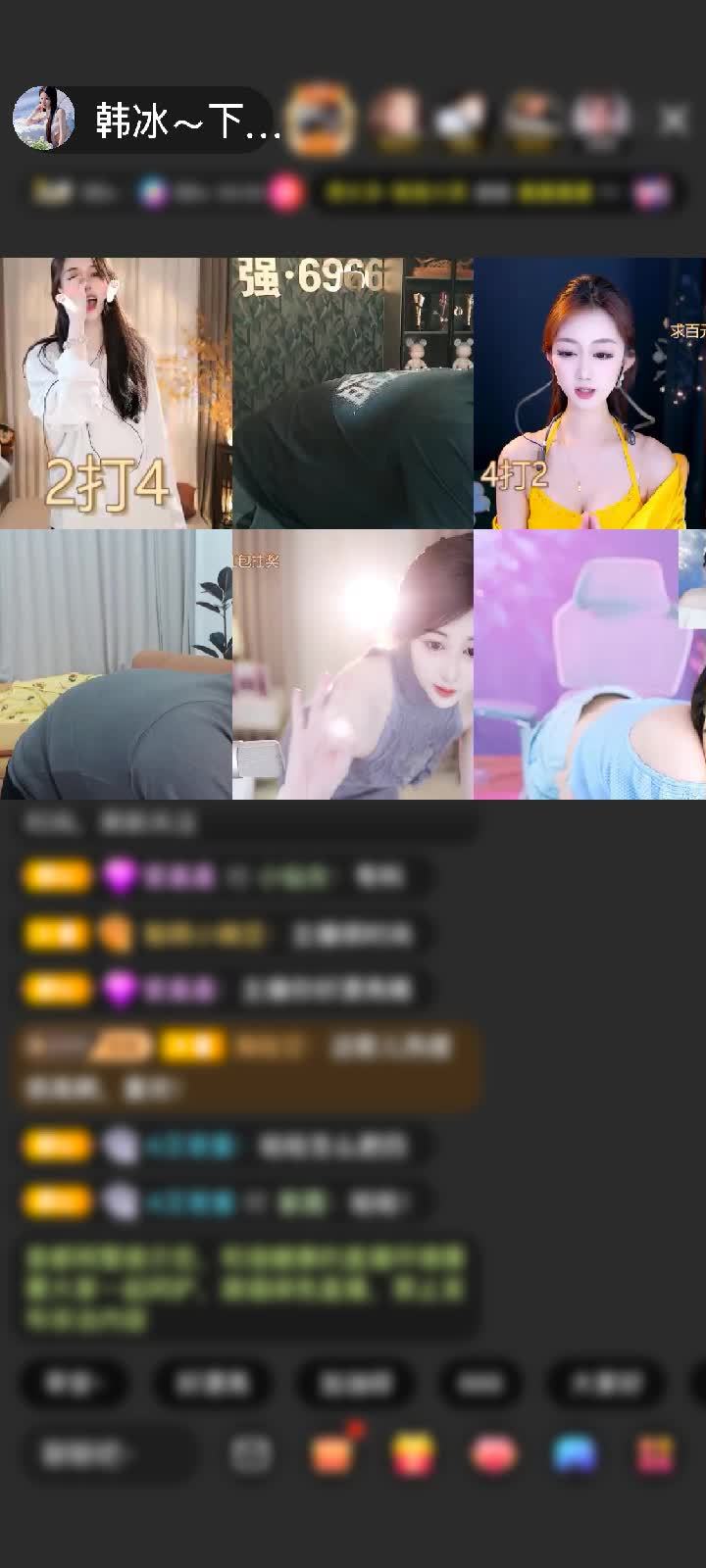Open the 4打2 yellow-dress streamer tile

click(588, 392)
